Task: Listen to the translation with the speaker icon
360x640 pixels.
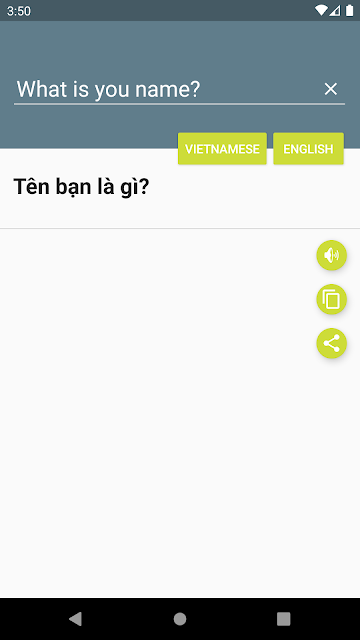Action: 331,256
